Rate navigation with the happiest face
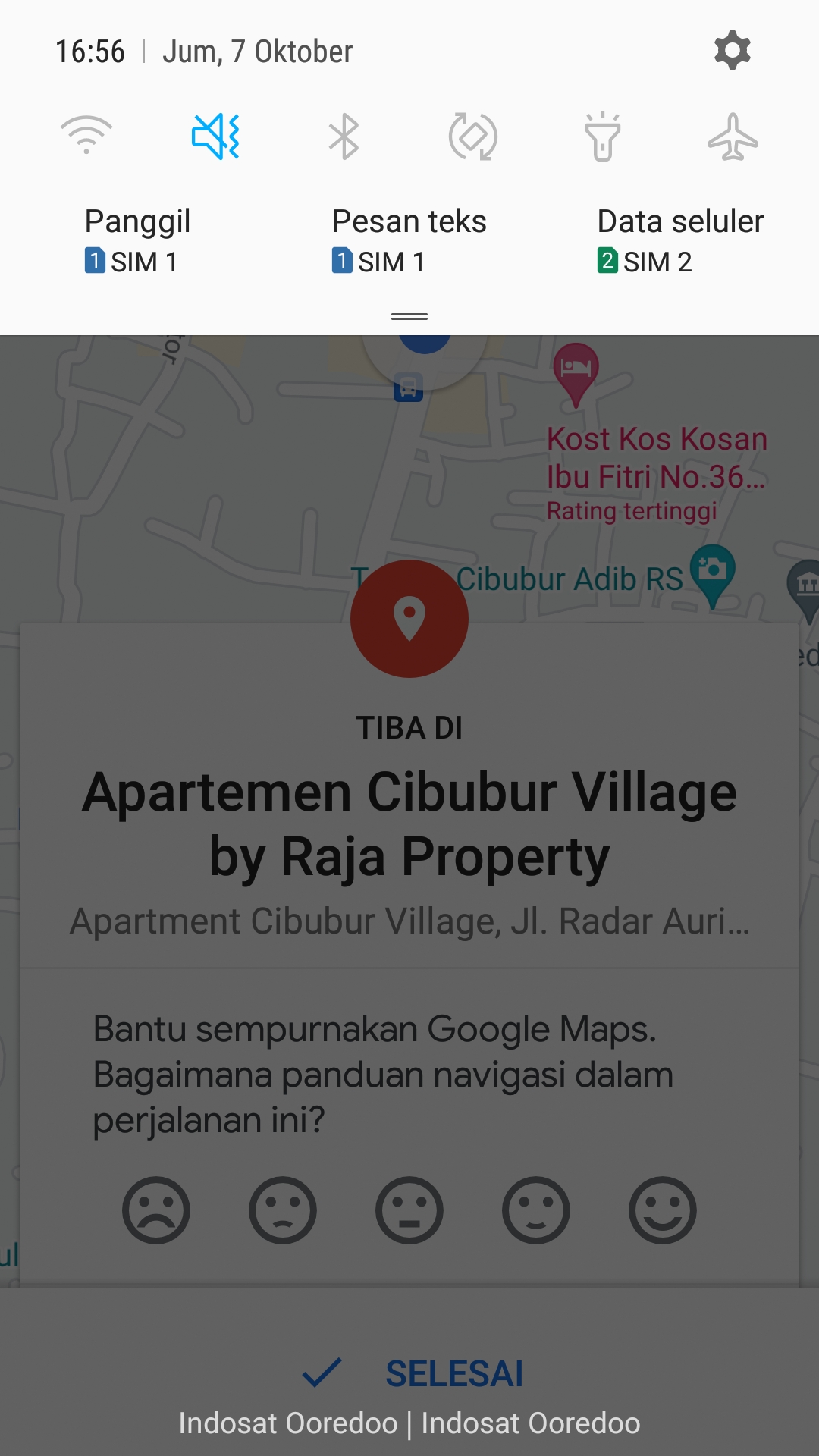The image size is (819, 1456). [x=663, y=1210]
